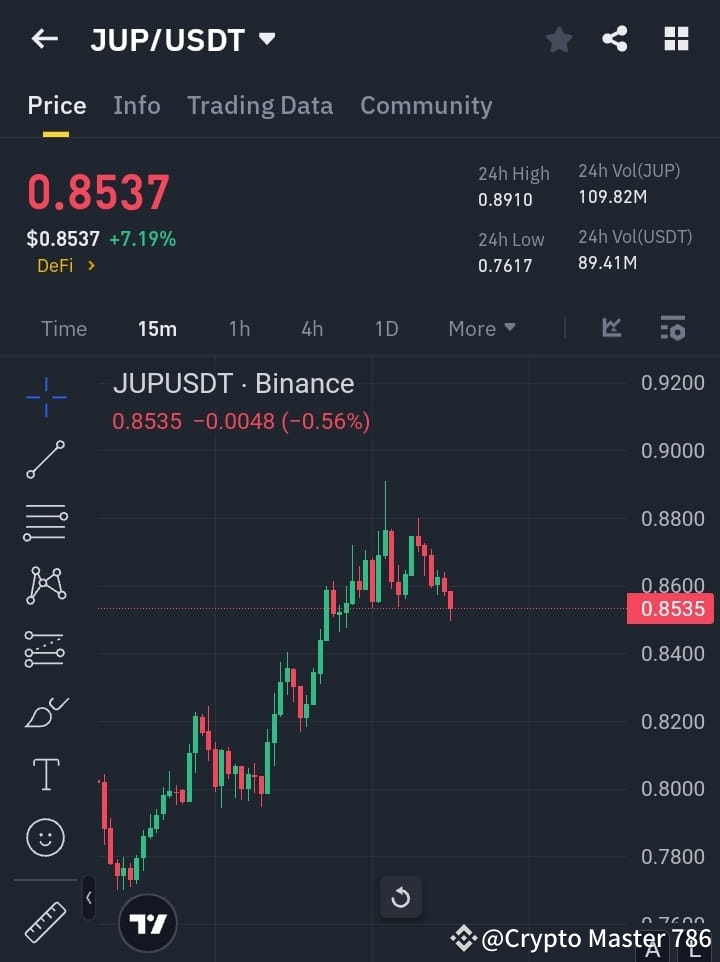
Task: Open the parallel lines drawing tool
Action: point(45,523)
